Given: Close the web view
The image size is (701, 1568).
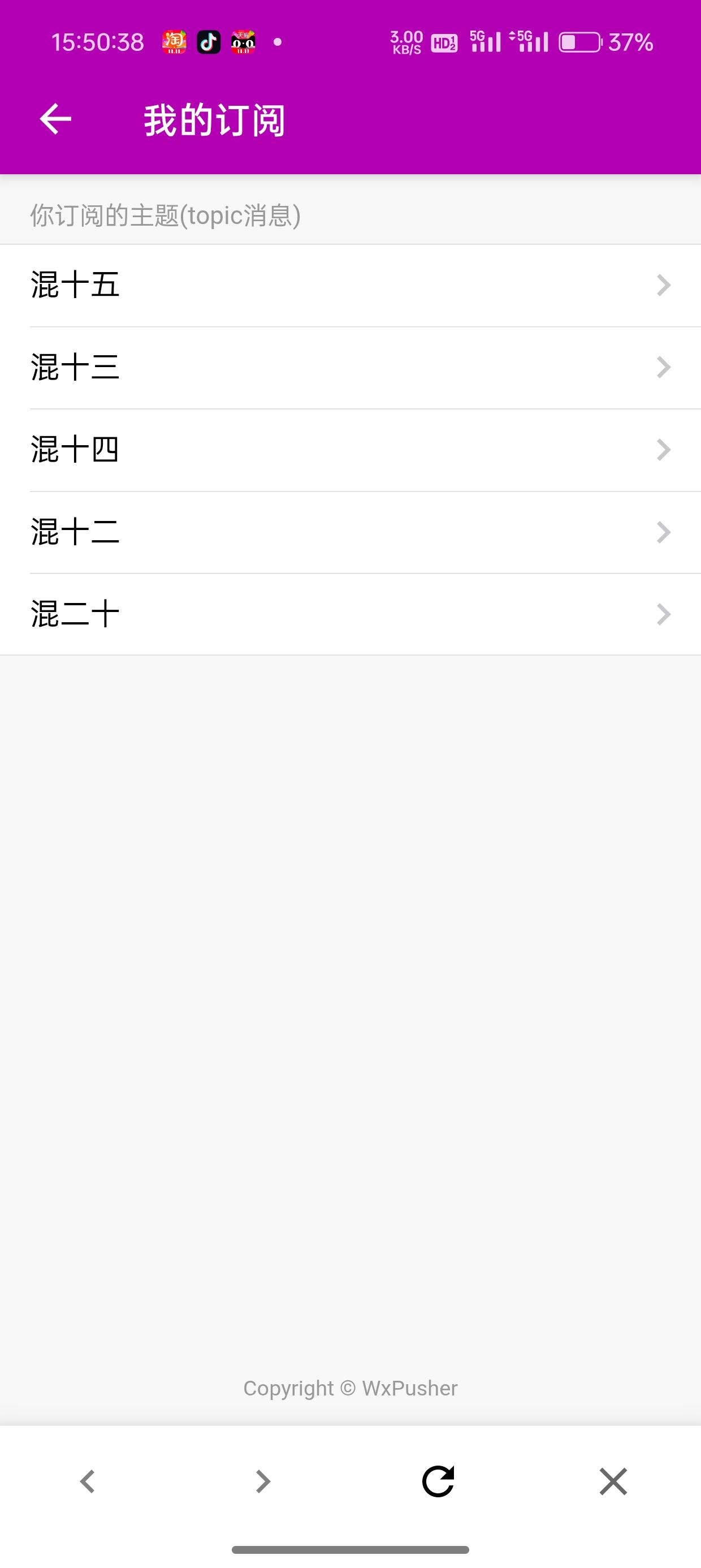Looking at the screenshot, I should [x=613, y=1481].
